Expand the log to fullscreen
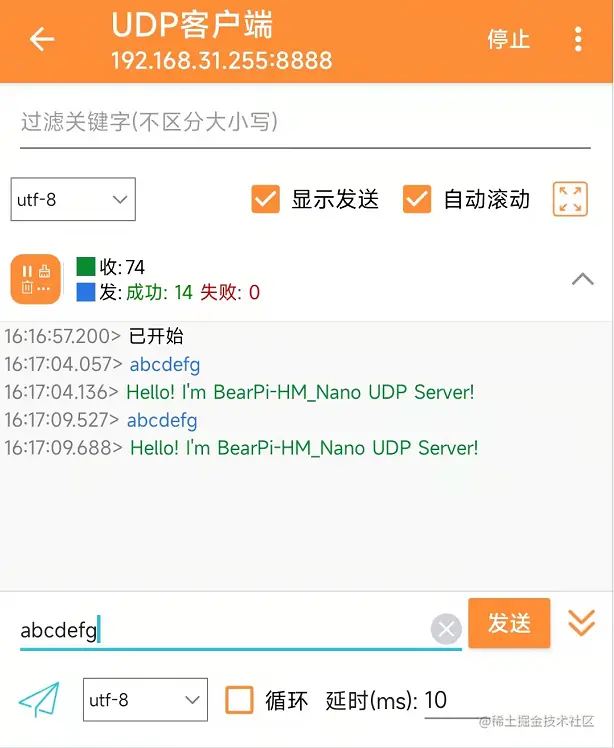The image size is (614, 748). click(x=570, y=200)
